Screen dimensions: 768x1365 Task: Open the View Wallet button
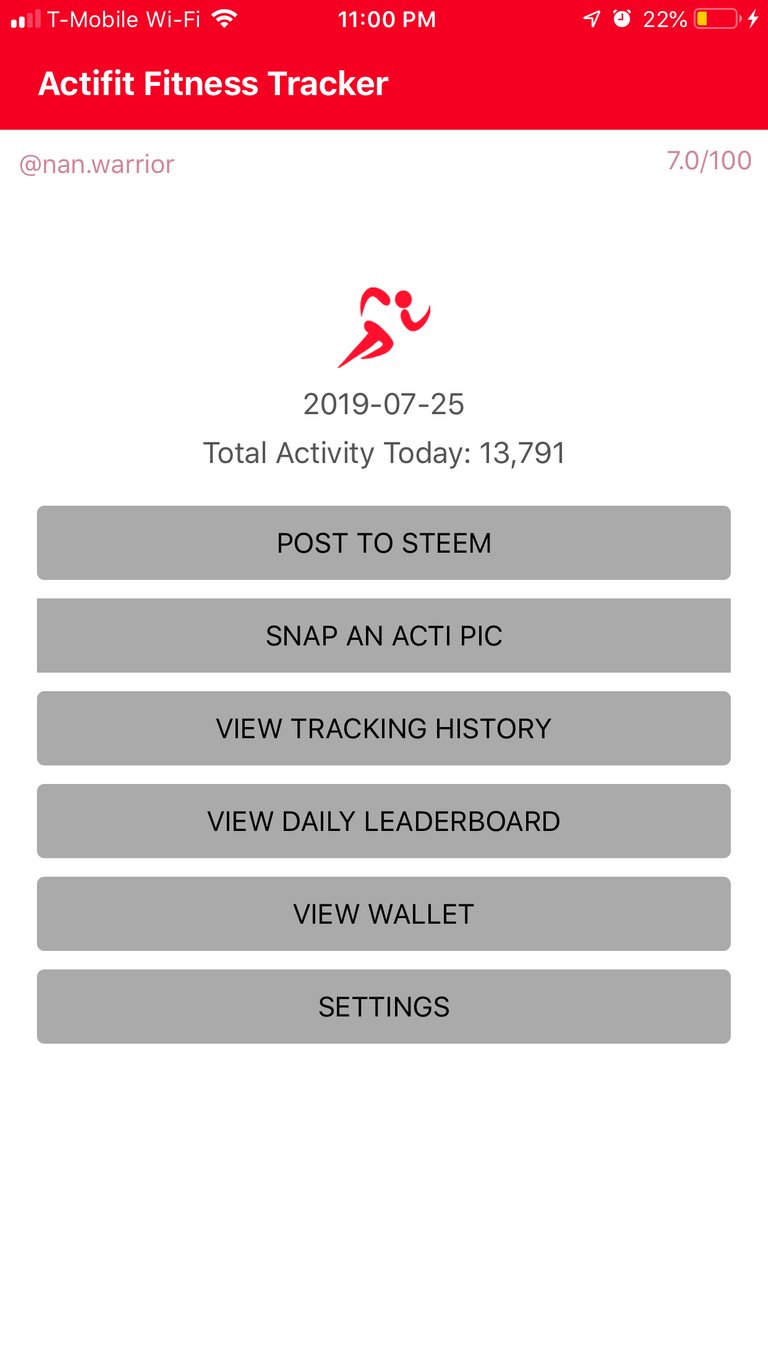pyautogui.click(x=384, y=914)
